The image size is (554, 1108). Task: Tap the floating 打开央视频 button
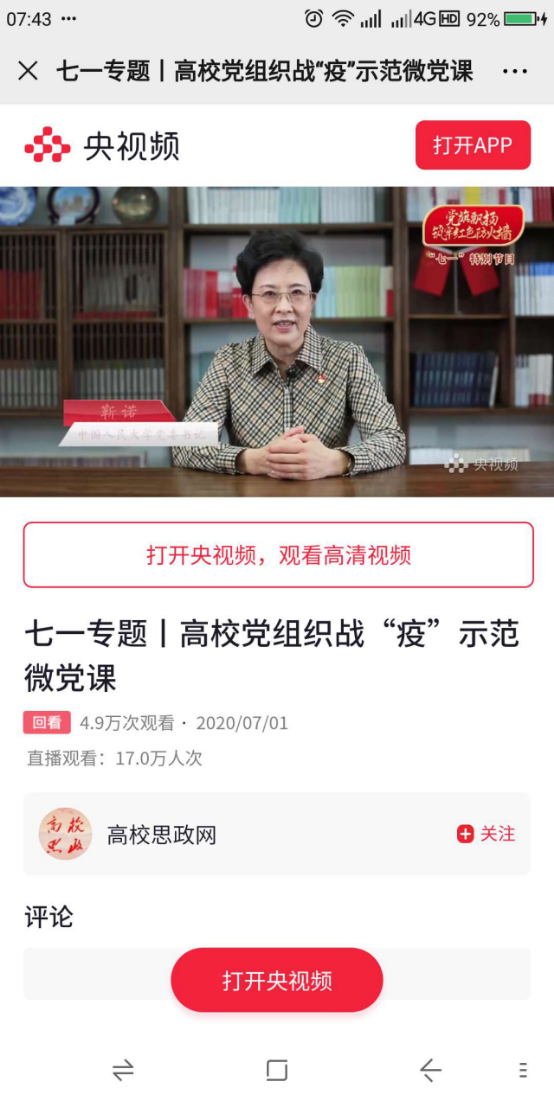[x=277, y=980]
